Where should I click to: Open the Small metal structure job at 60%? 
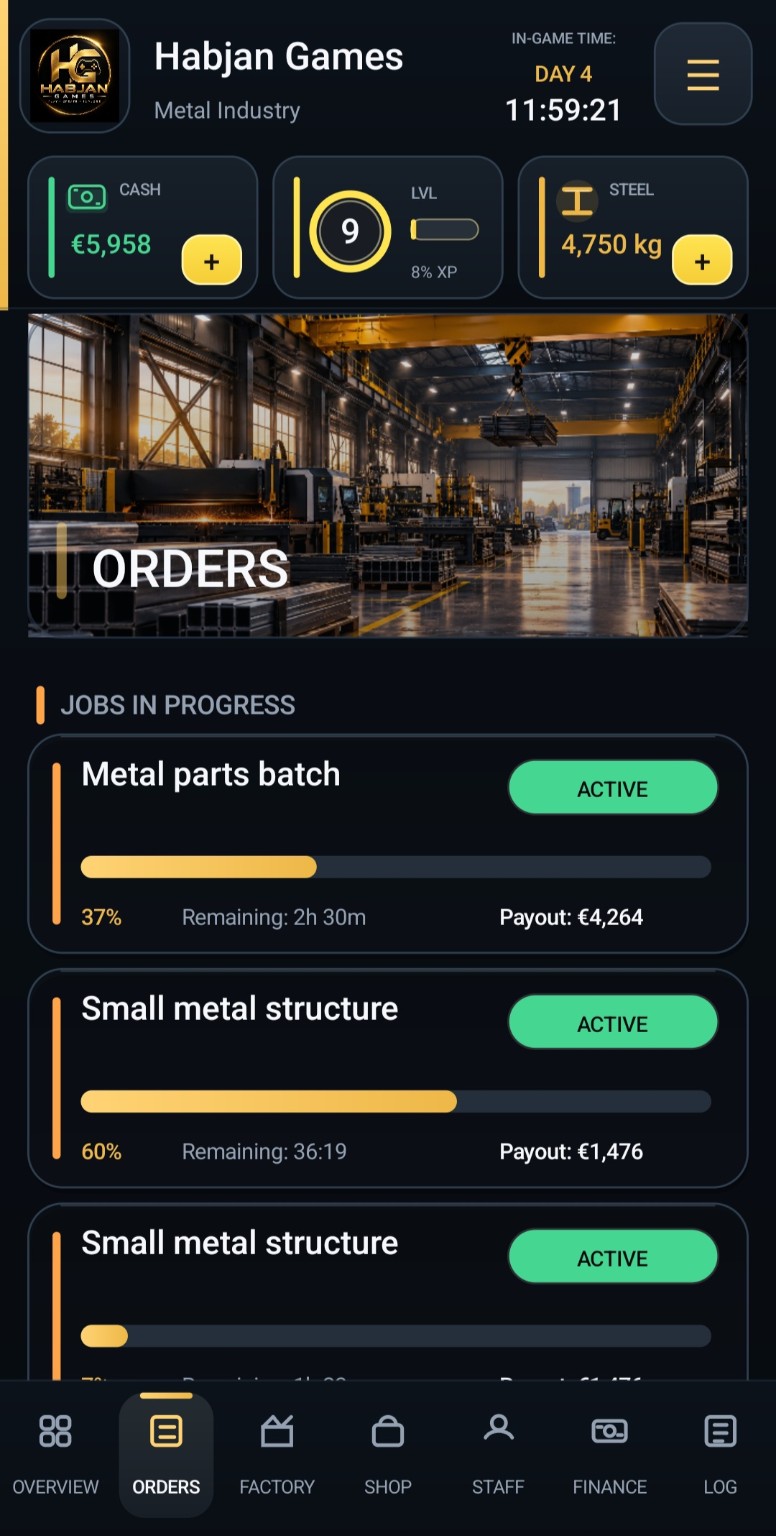[x=388, y=1078]
